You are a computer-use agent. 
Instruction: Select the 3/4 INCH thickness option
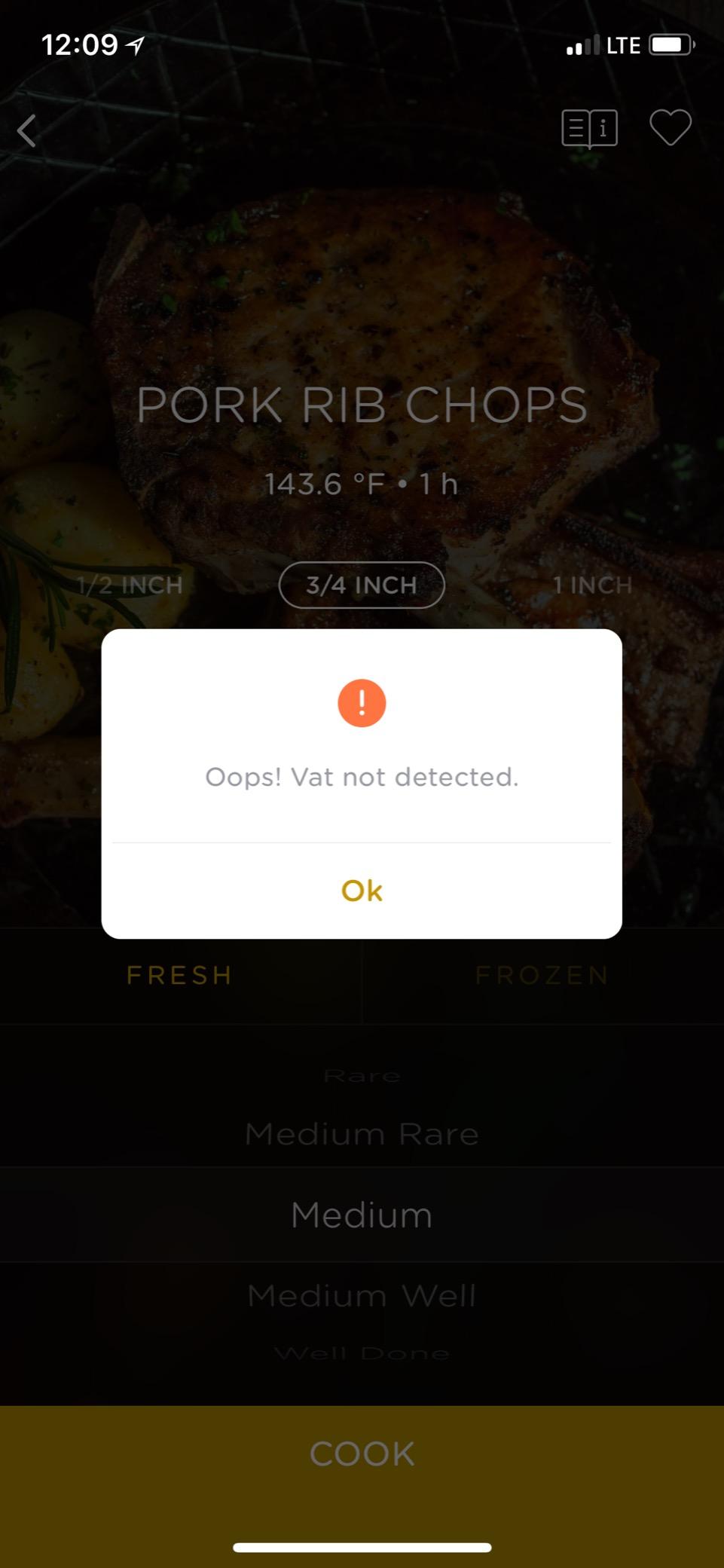362,585
